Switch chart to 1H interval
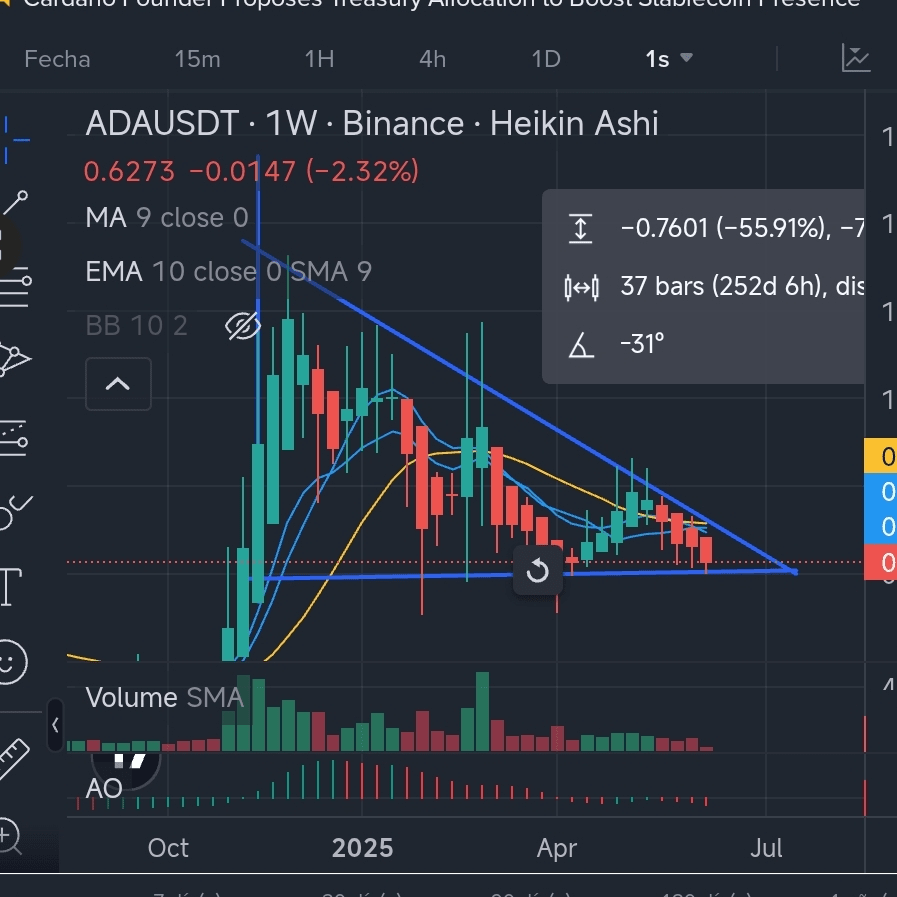The height and width of the screenshot is (897, 897). [319, 59]
